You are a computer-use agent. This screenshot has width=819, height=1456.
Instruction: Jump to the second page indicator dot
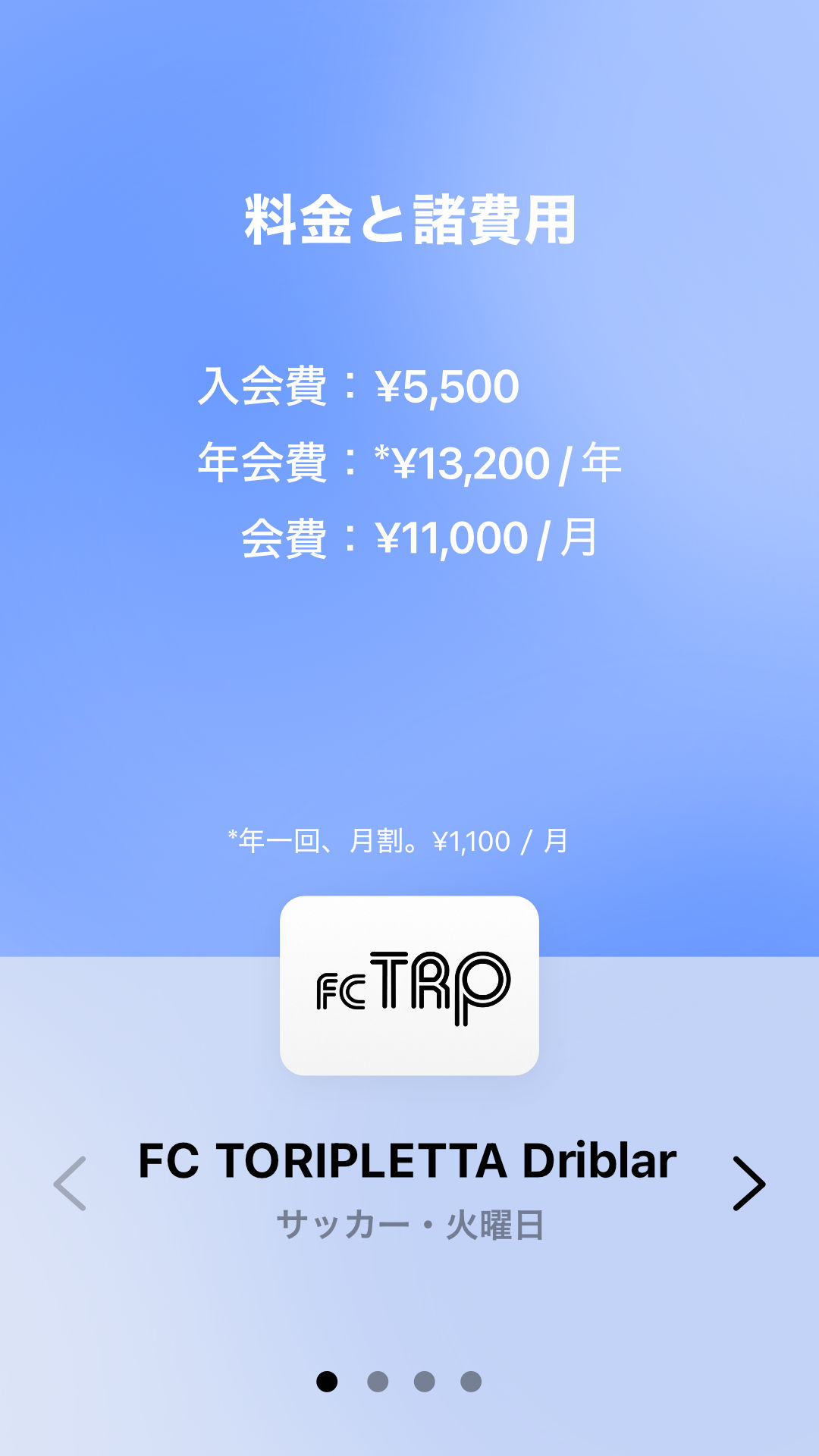[378, 1382]
